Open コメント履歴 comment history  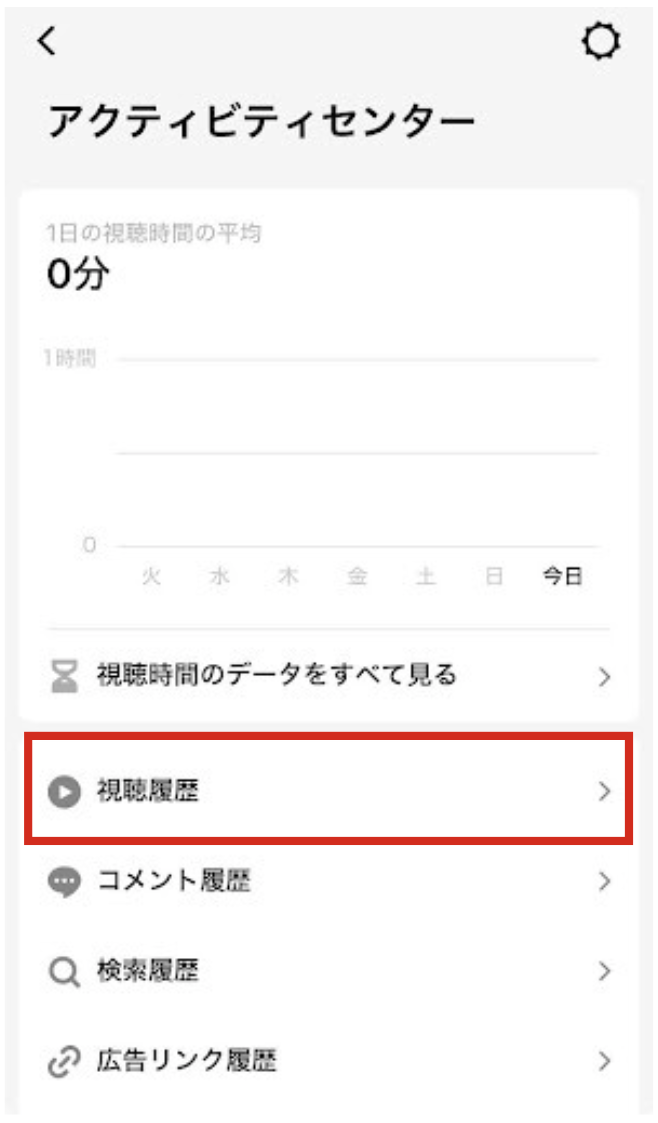click(x=329, y=880)
